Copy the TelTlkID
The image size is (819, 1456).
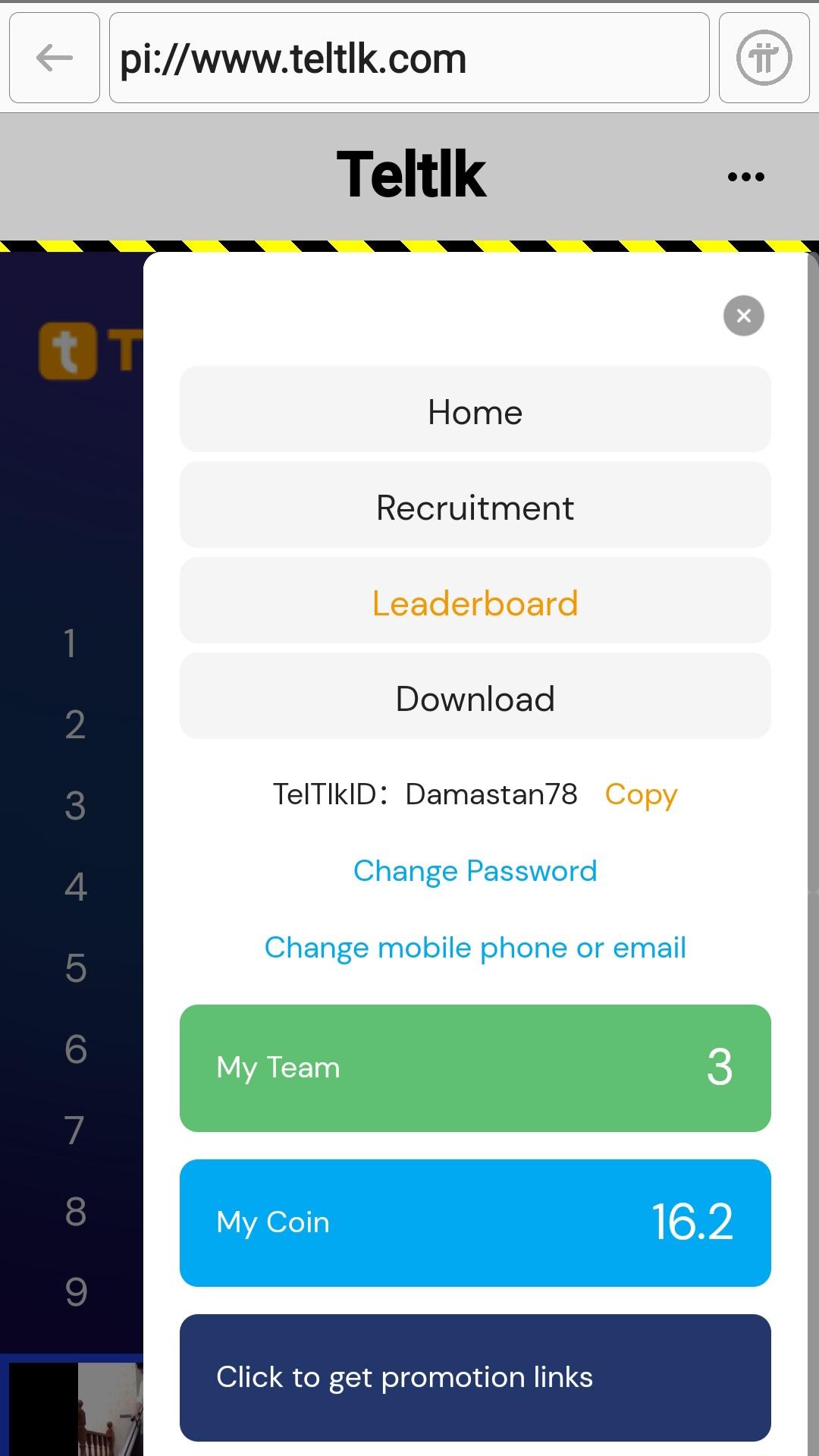[641, 794]
